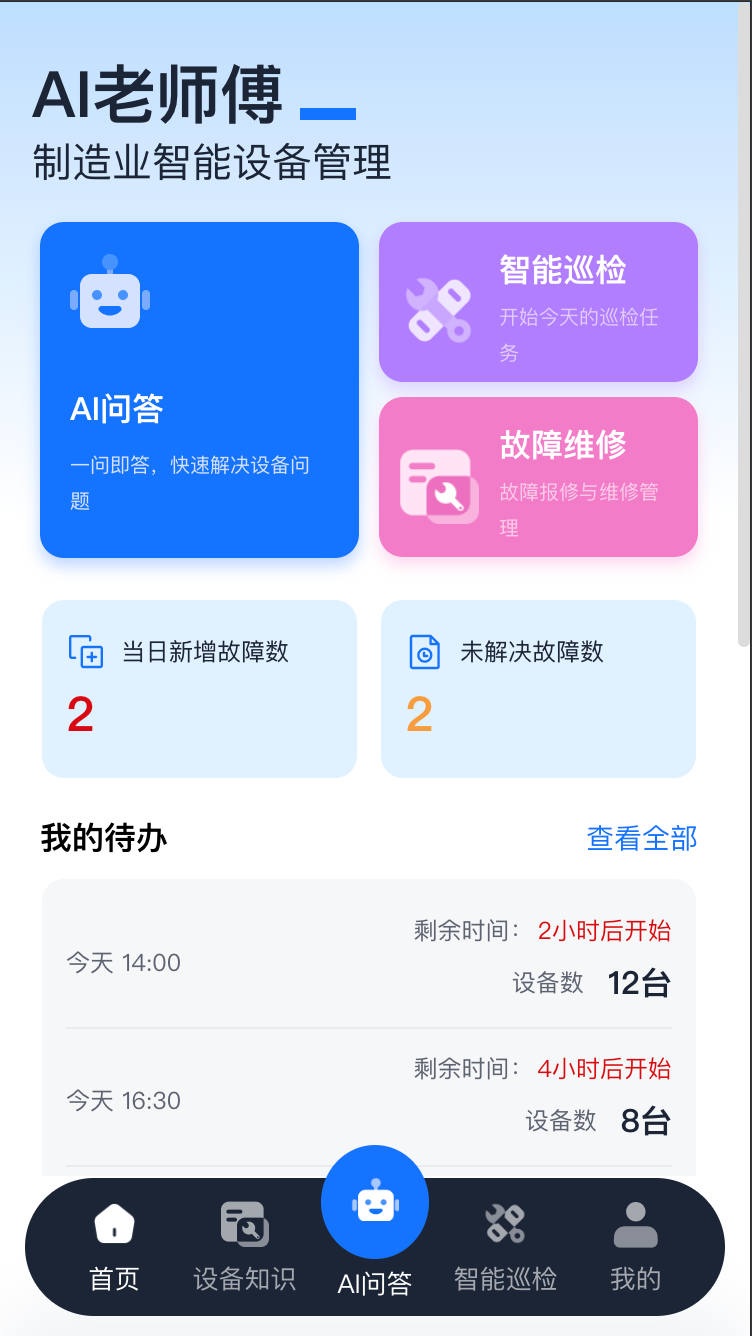Switch to the 设备知识 tab
This screenshot has height=1336, width=752.
(243, 1244)
